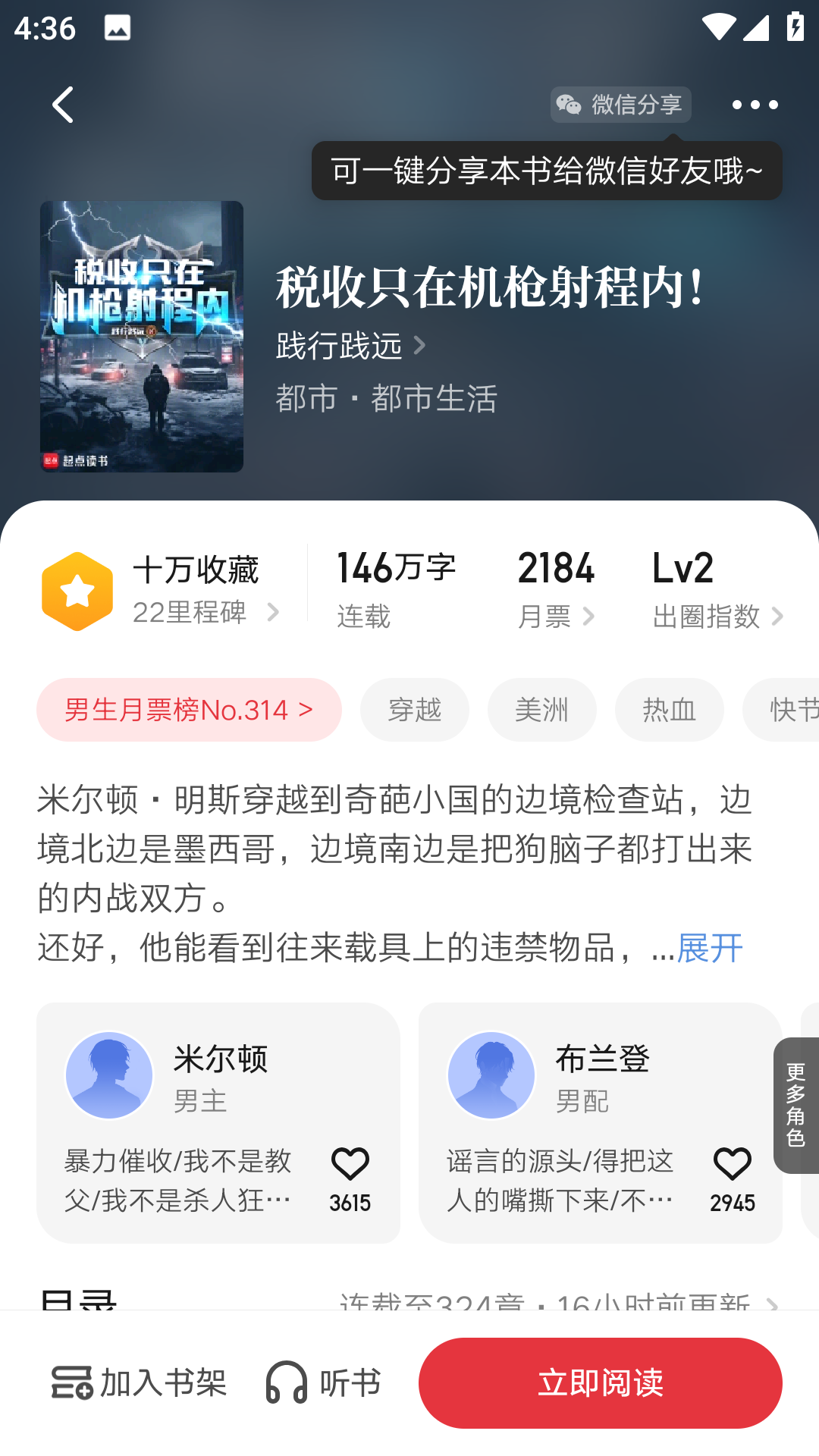This screenshot has height=1456, width=819.
Task: Toggle the like heart for 米尔顿
Action: click(x=349, y=1162)
